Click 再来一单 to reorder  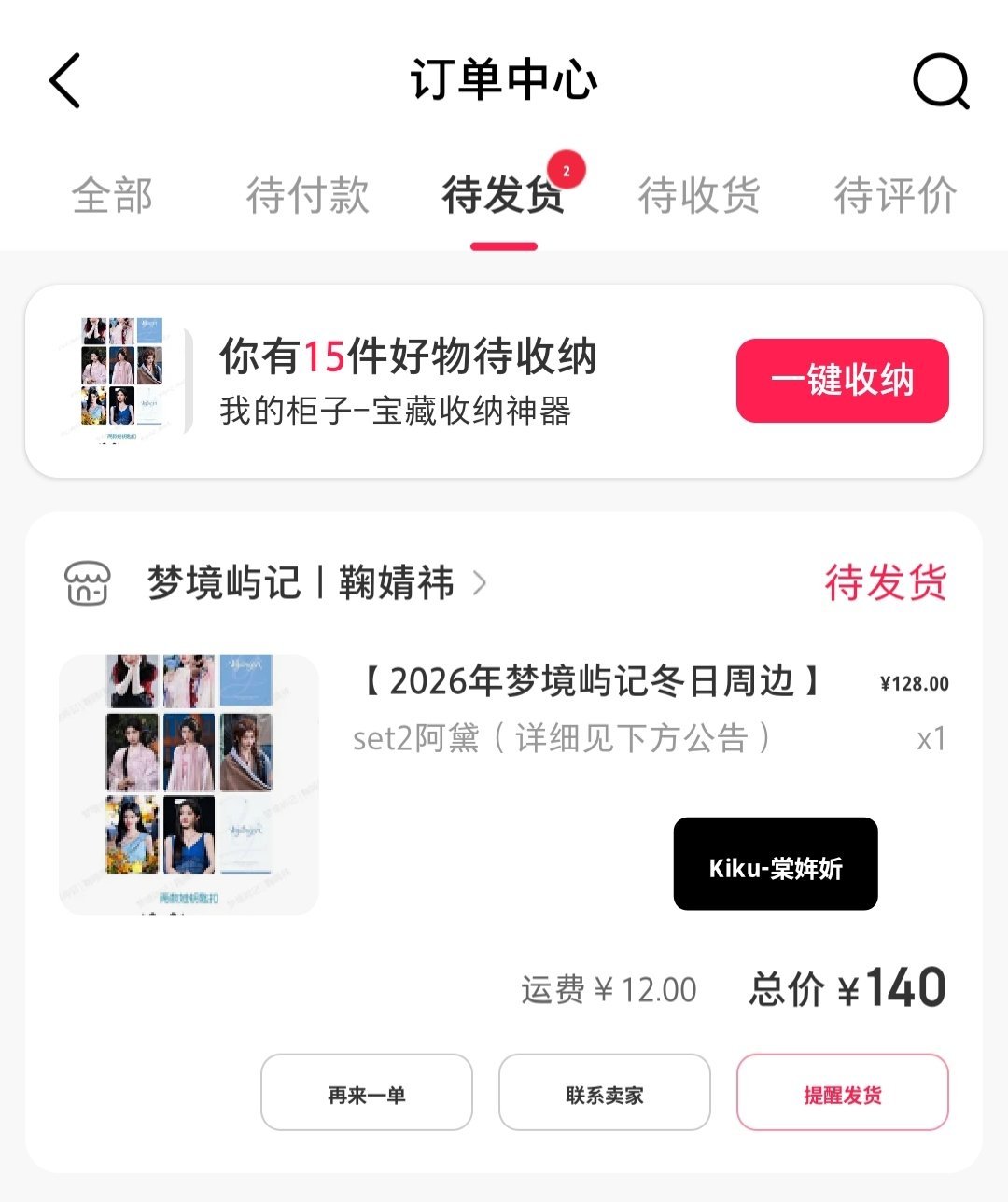[x=366, y=1092]
